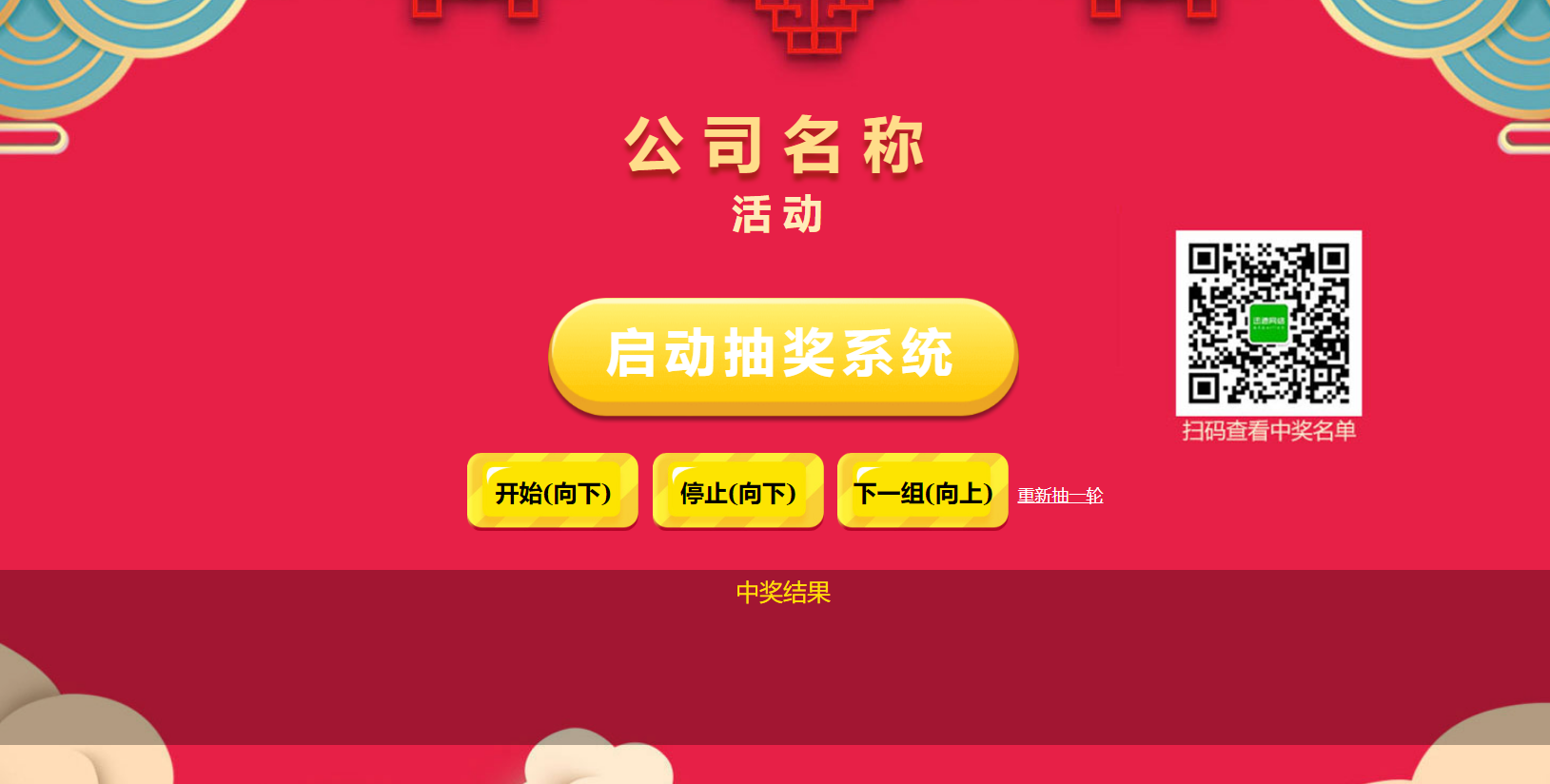Tap the 启动抽奖系统 button
Screen dimensions: 1550x784
coord(782,355)
